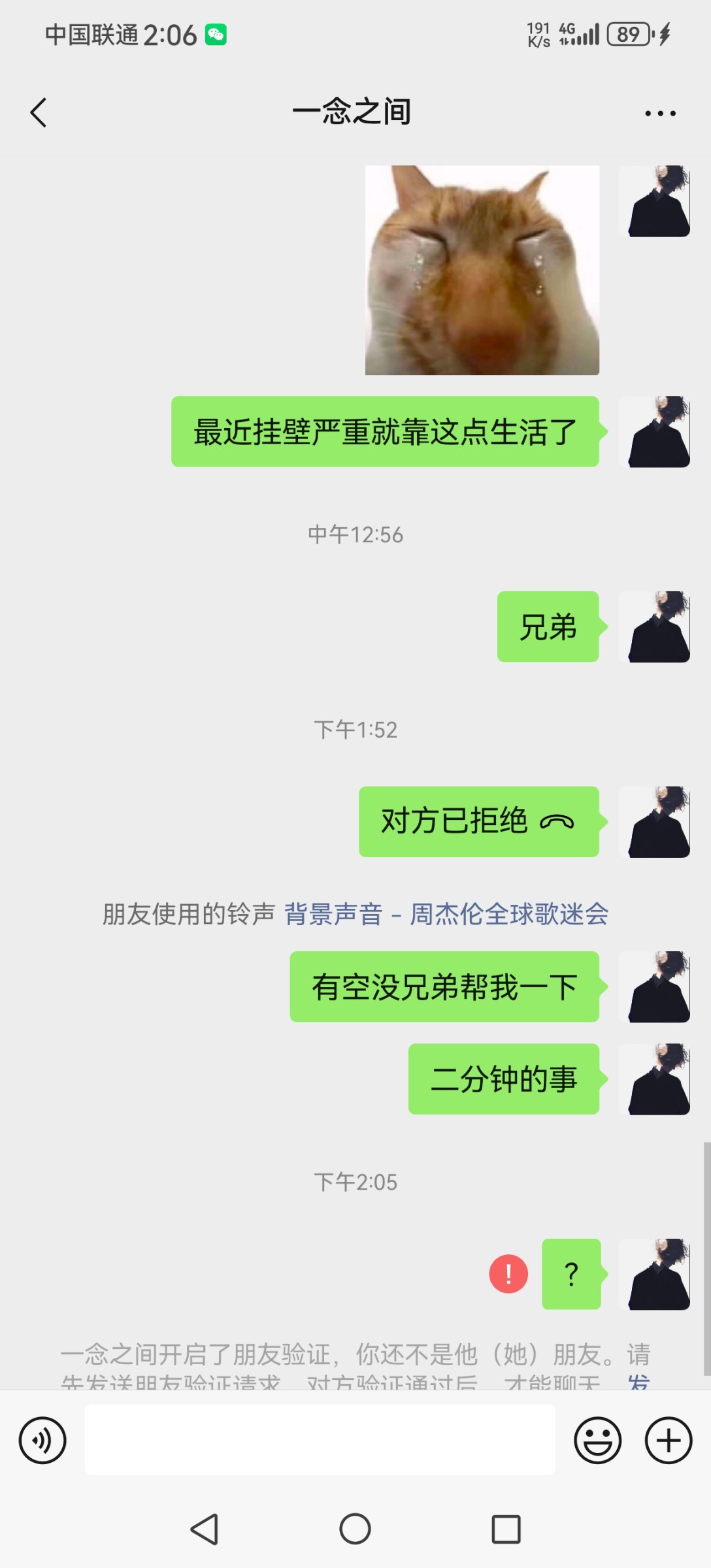Focus the message text field
Viewport: 711px width, 1568px height.
coord(320,1440)
